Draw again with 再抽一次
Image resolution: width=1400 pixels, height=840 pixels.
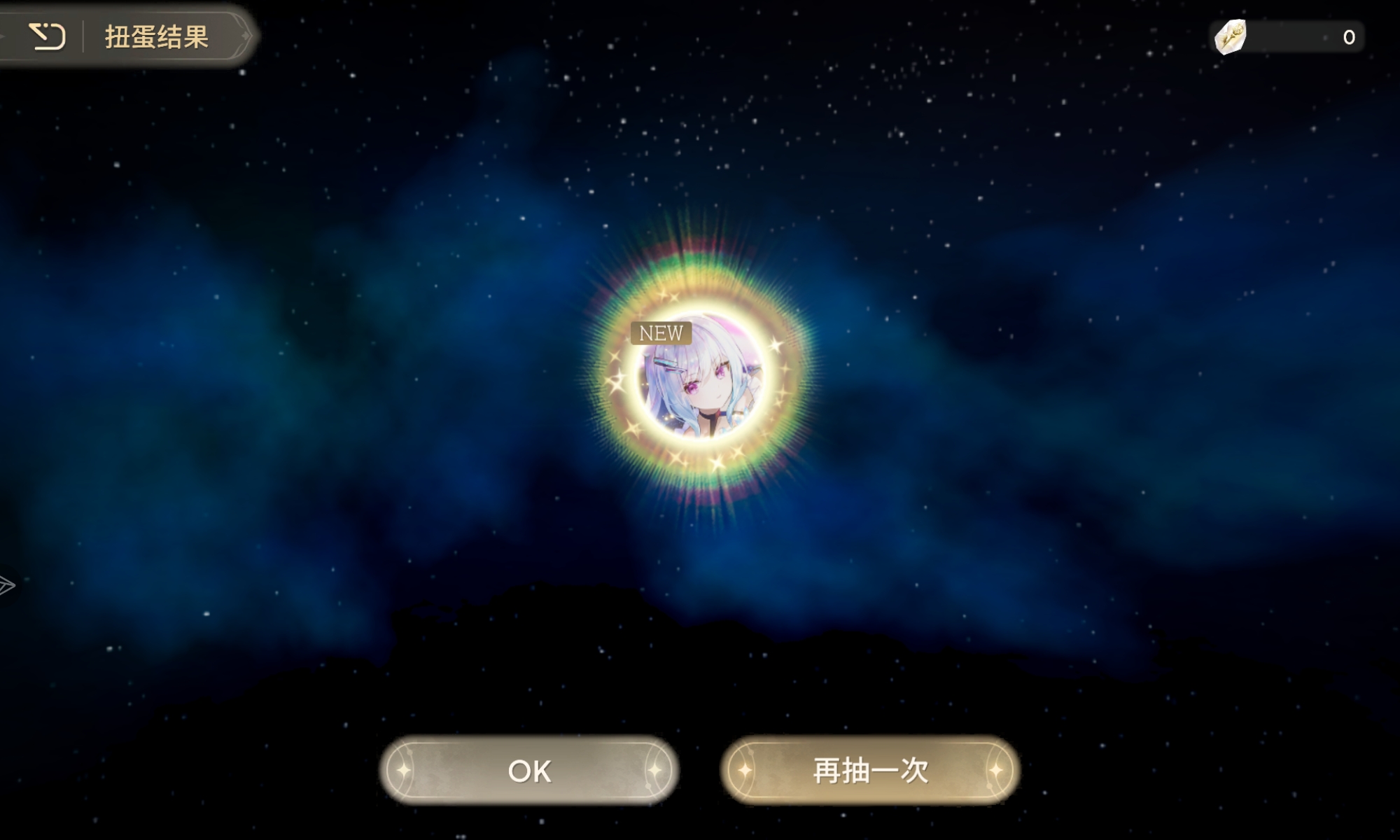(870, 770)
